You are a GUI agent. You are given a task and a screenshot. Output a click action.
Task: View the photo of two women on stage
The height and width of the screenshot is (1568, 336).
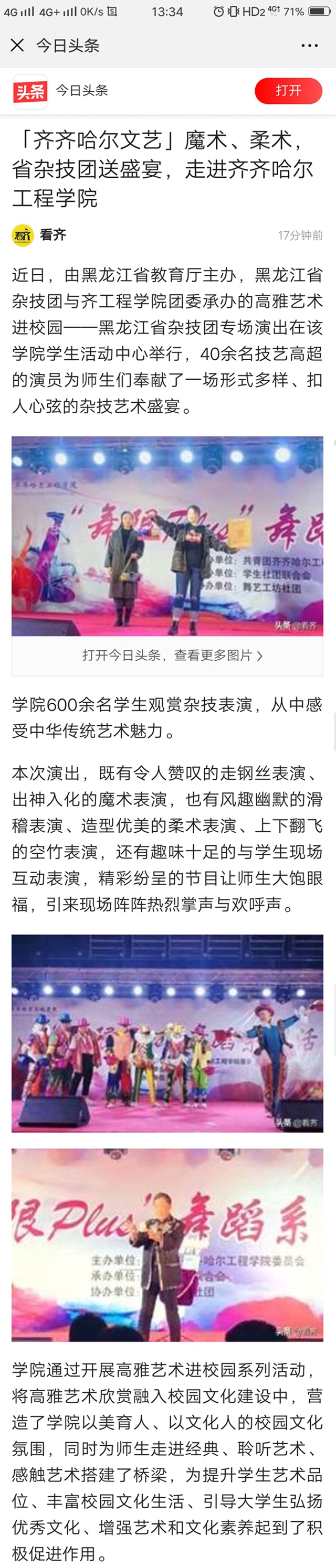pos(167,535)
